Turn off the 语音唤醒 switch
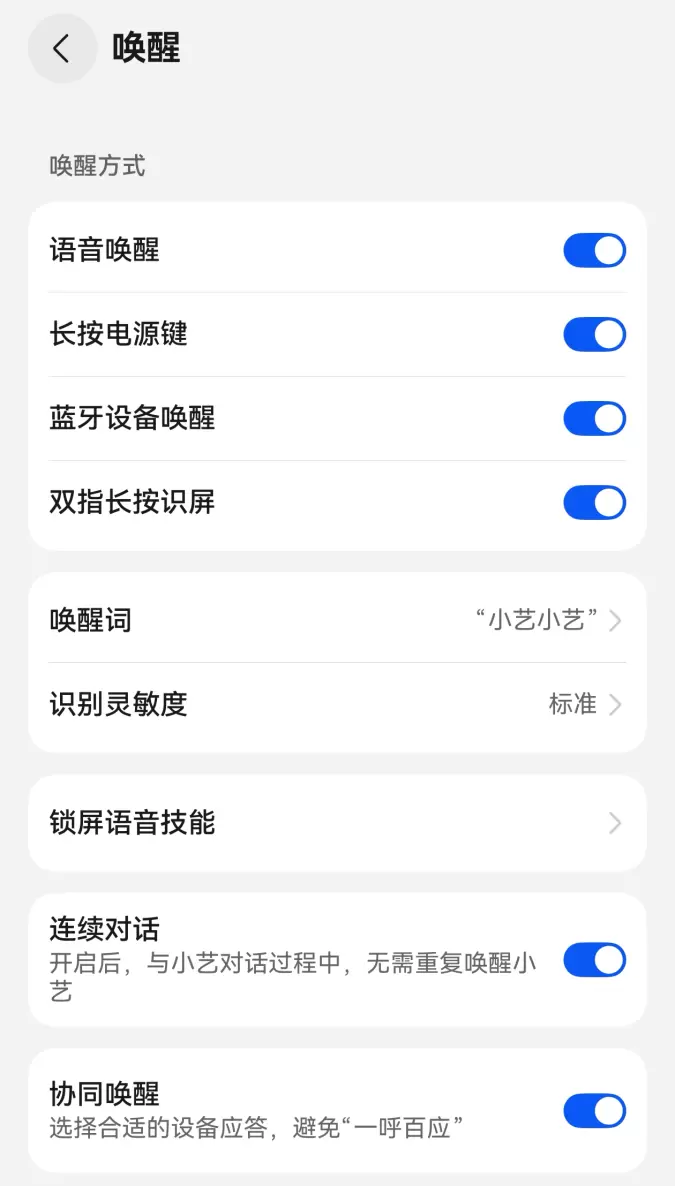The height and width of the screenshot is (1186, 675). (x=594, y=250)
